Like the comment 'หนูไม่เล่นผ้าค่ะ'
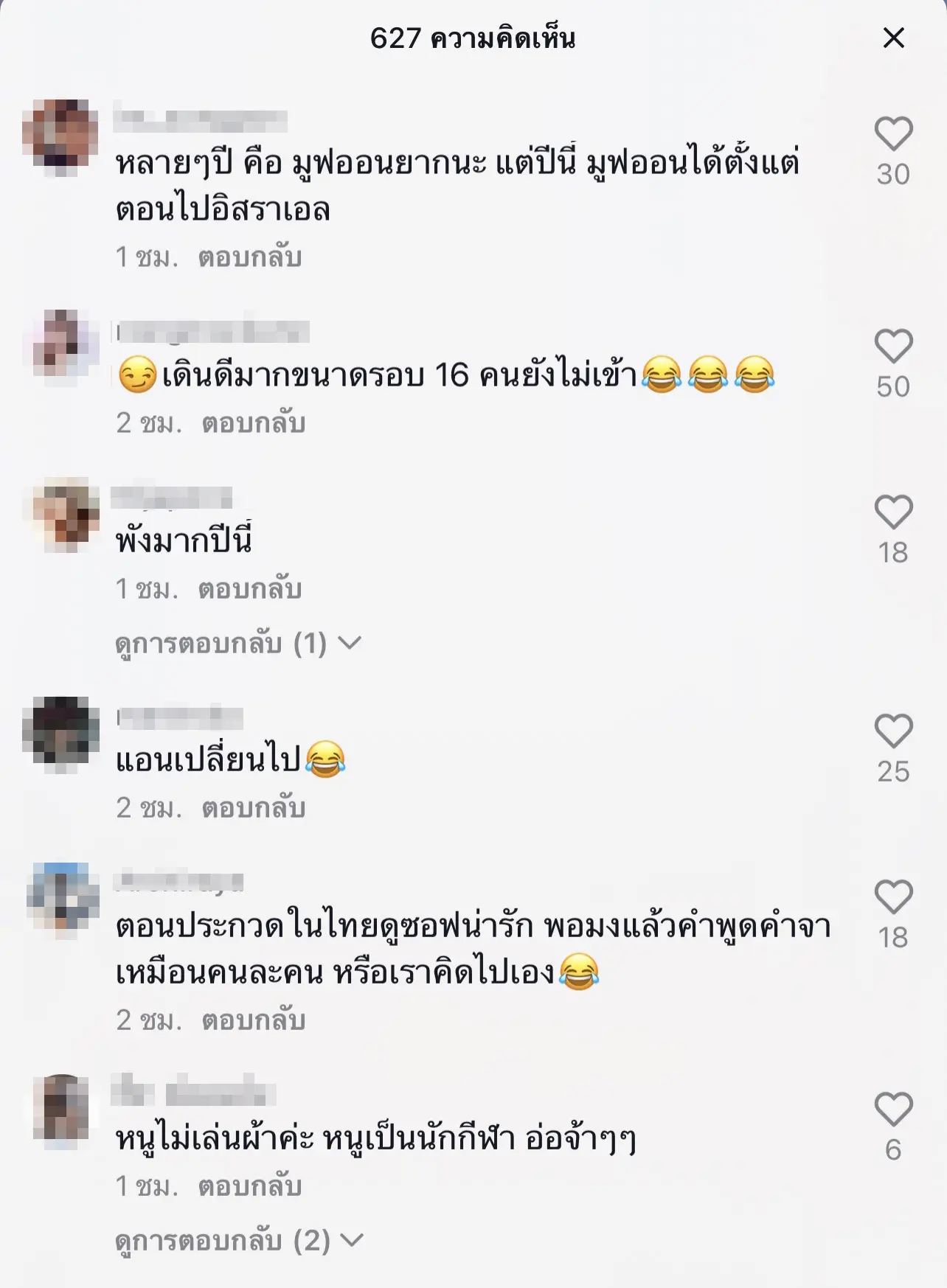This screenshot has height=1288, width=947. (x=893, y=1110)
